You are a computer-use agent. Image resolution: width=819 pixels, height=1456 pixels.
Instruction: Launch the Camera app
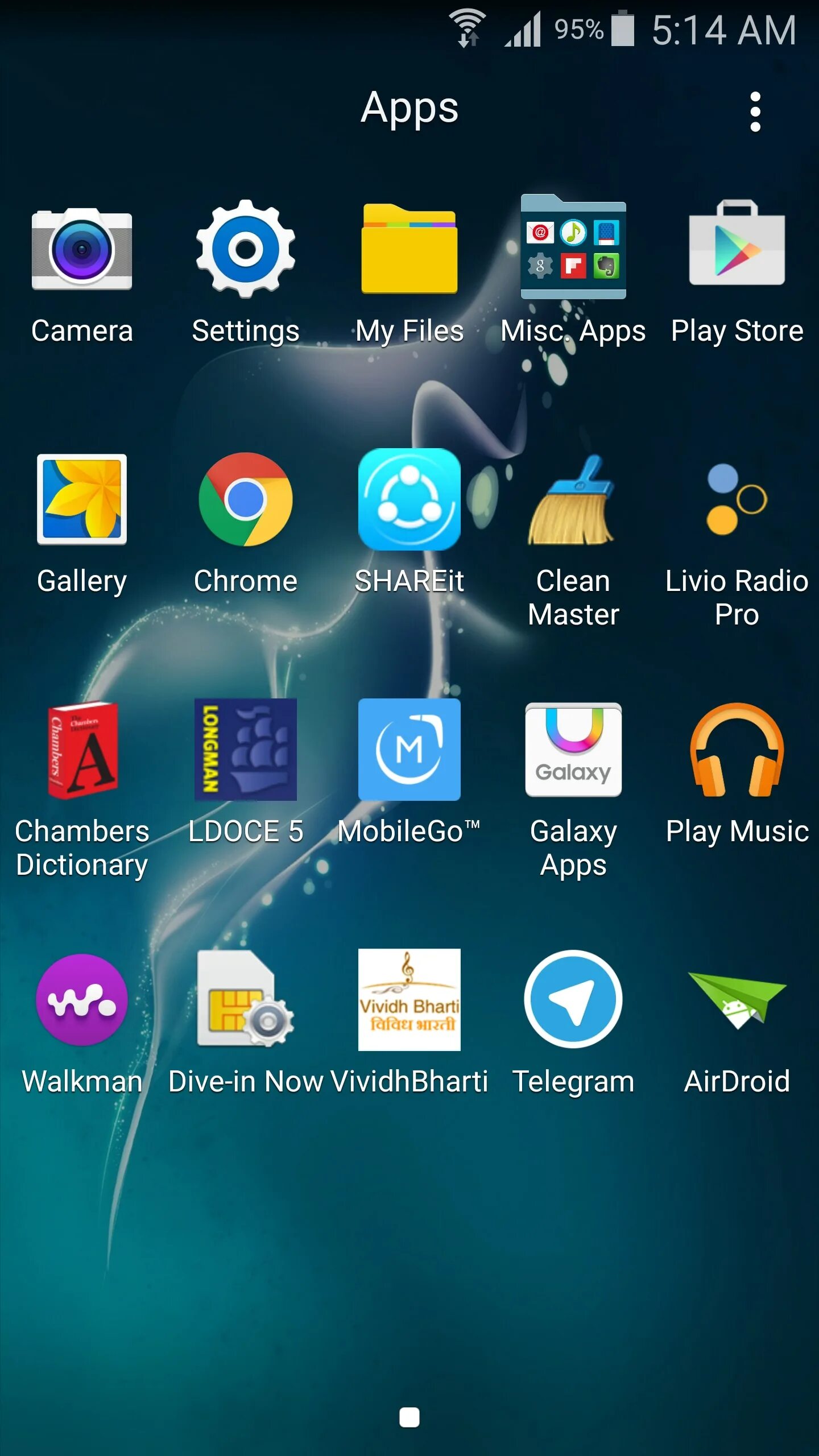[x=82, y=249]
